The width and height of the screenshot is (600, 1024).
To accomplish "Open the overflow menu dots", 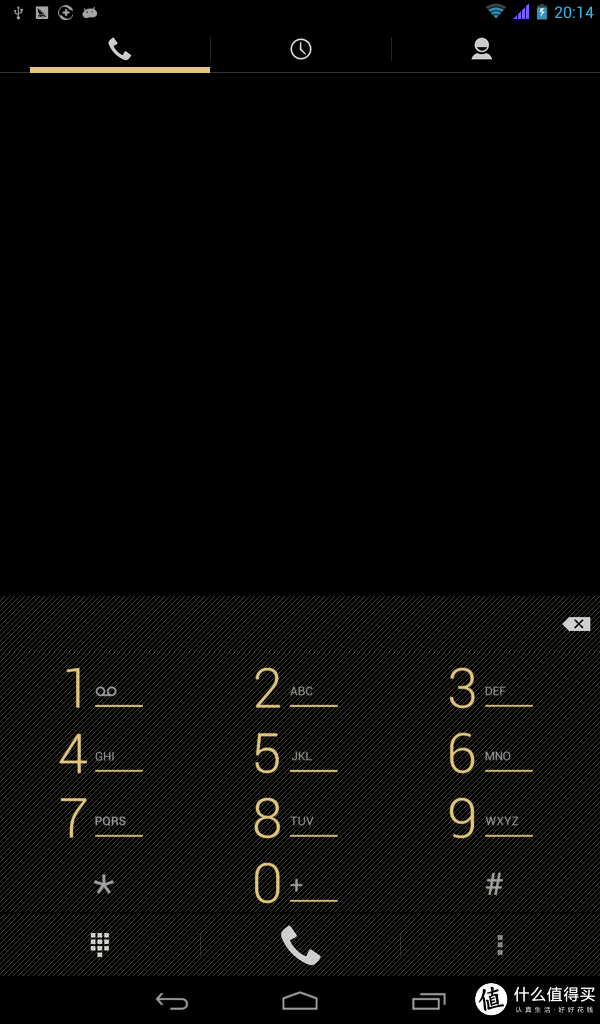I will point(500,945).
